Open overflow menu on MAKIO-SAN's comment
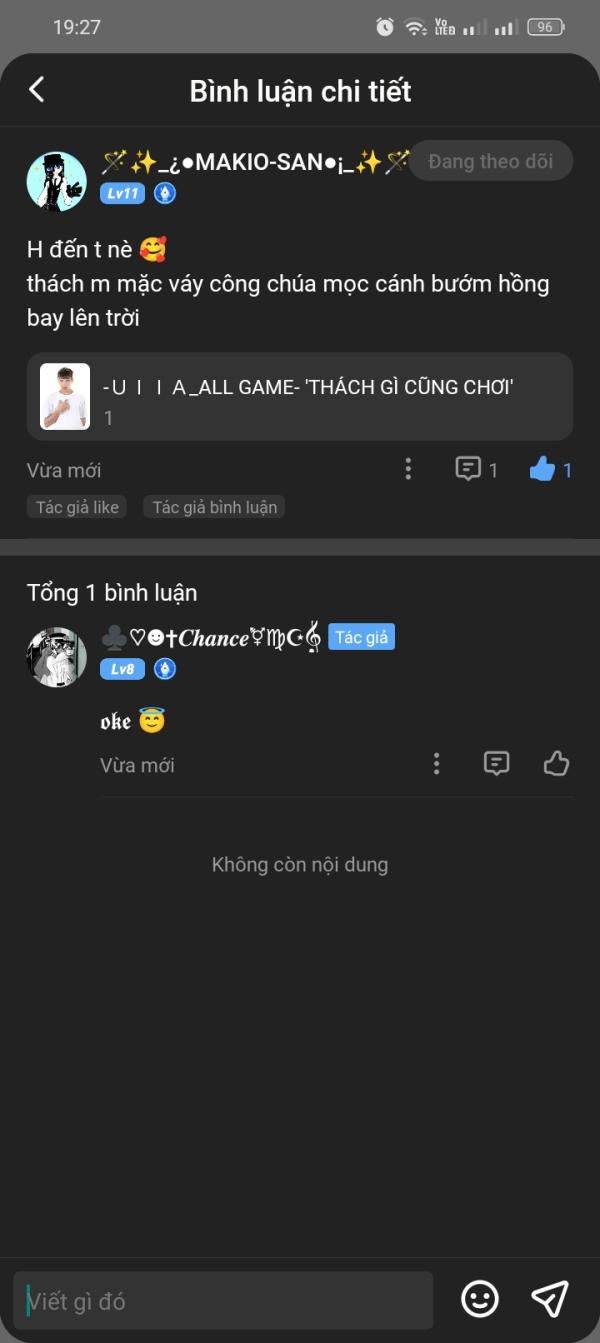Image resolution: width=600 pixels, height=1343 pixels. point(408,469)
